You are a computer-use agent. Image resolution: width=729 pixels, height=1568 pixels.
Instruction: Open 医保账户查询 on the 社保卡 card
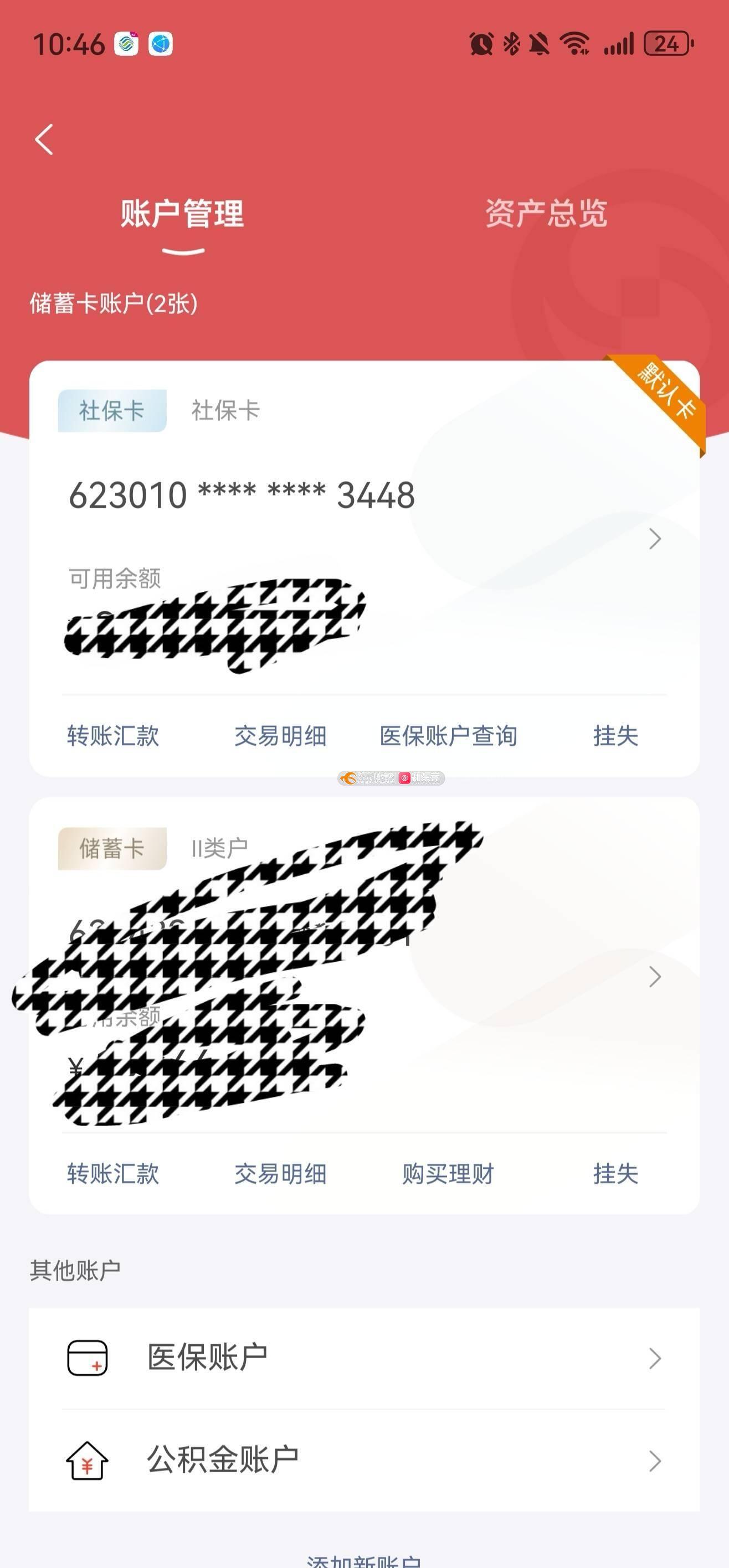click(x=448, y=736)
